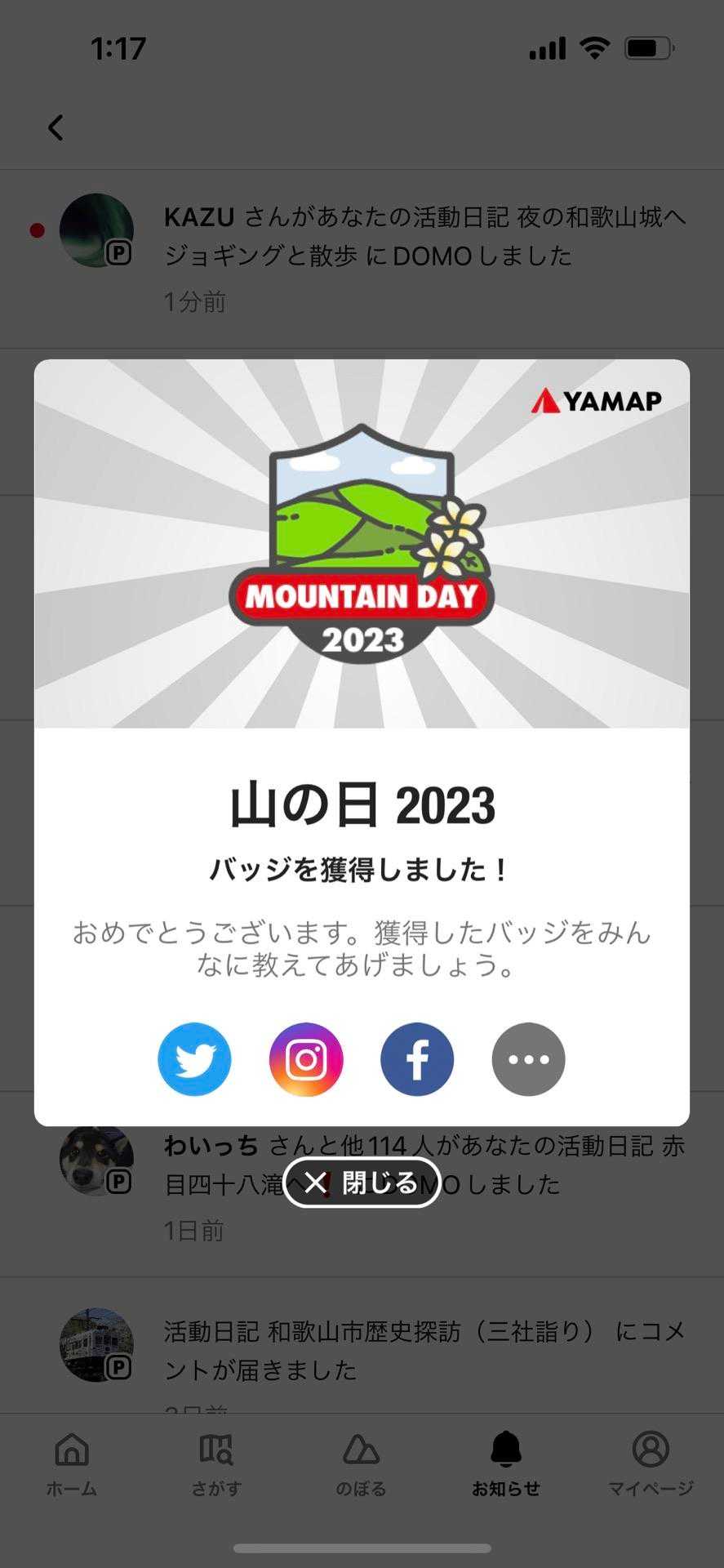Open more sharing options
The height and width of the screenshot is (1568, 724).
[528, 1059]
